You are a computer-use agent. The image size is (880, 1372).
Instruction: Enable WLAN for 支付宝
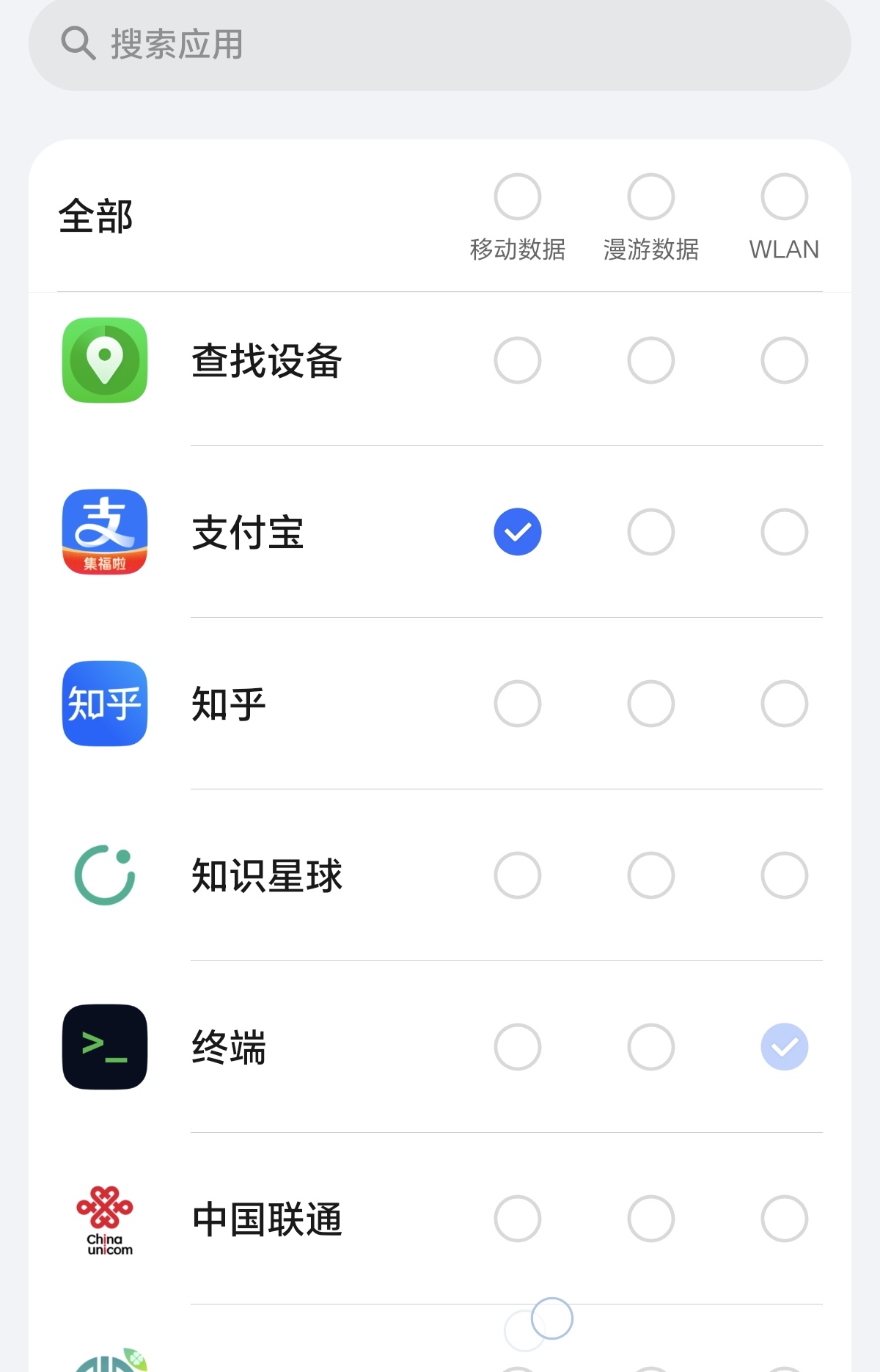pos(785,532)
